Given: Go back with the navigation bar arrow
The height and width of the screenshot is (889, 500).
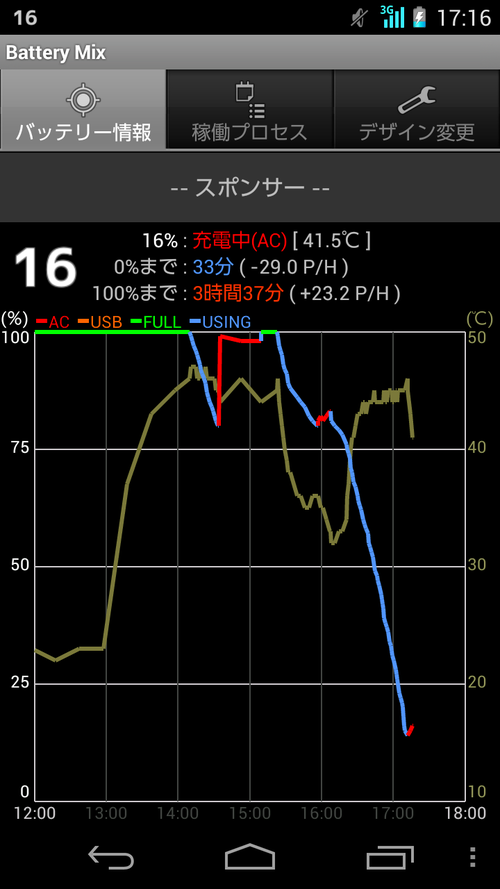Looking at the screenshot, I should point(111,857).
